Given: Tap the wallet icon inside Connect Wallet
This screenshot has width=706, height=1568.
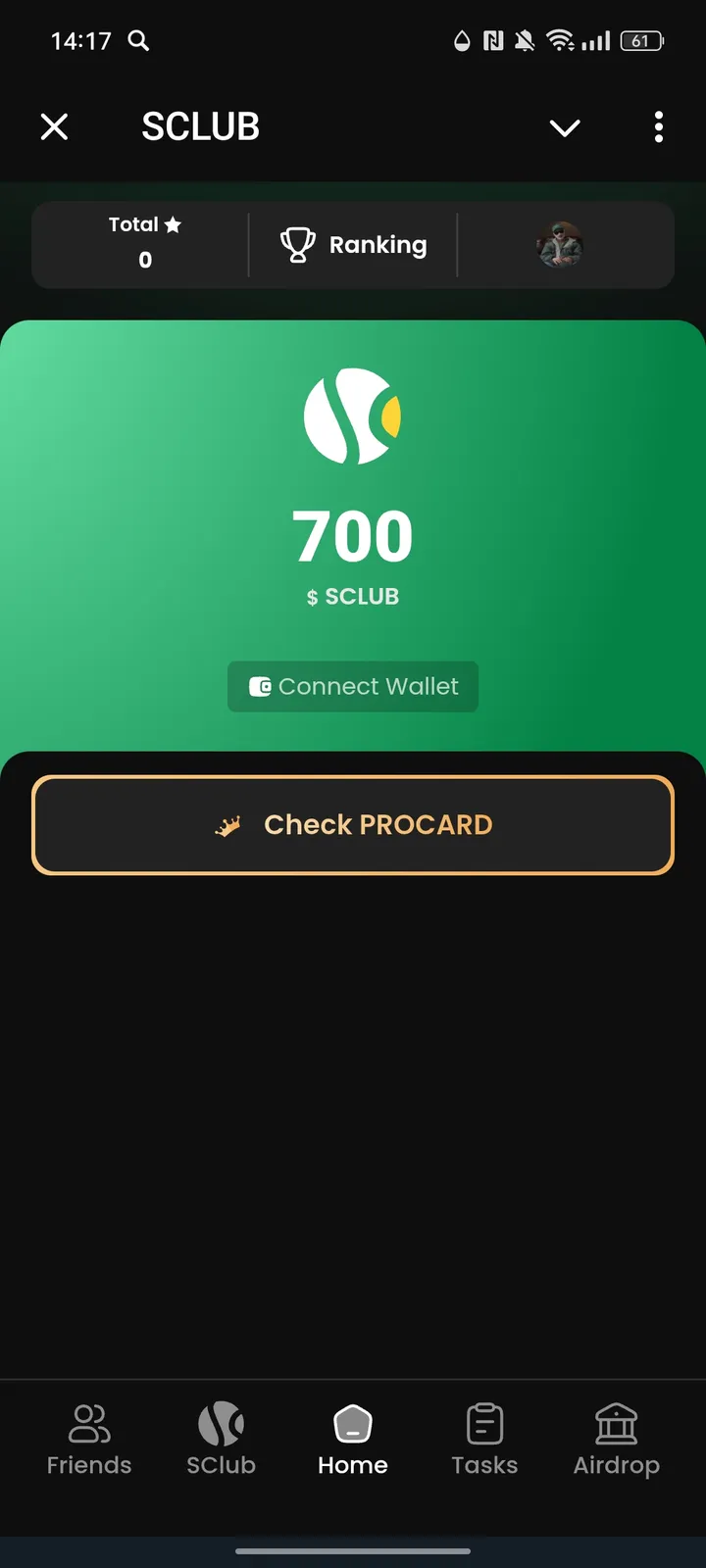Looking at the screenshot, I should 262,686.
